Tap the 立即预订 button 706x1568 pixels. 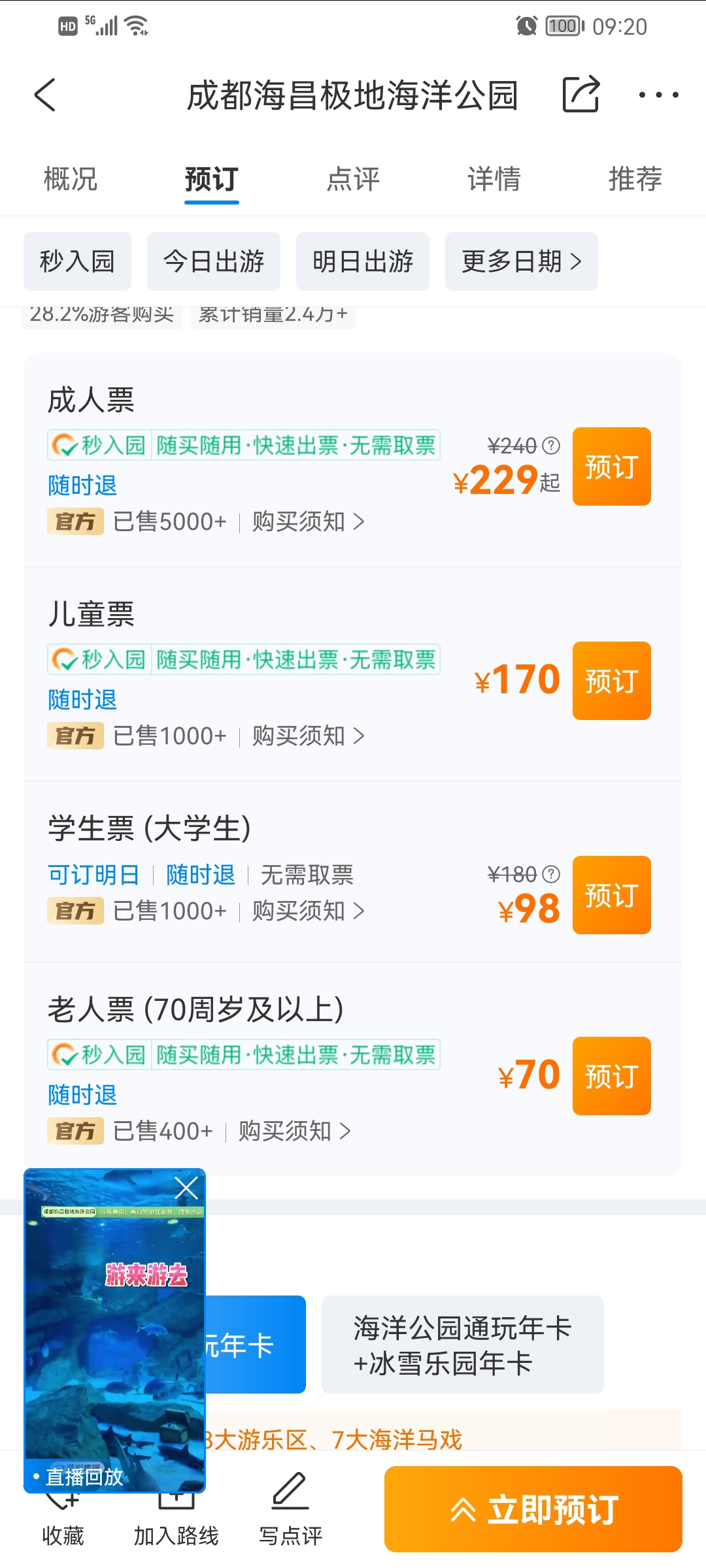[x=533, y=1509]
